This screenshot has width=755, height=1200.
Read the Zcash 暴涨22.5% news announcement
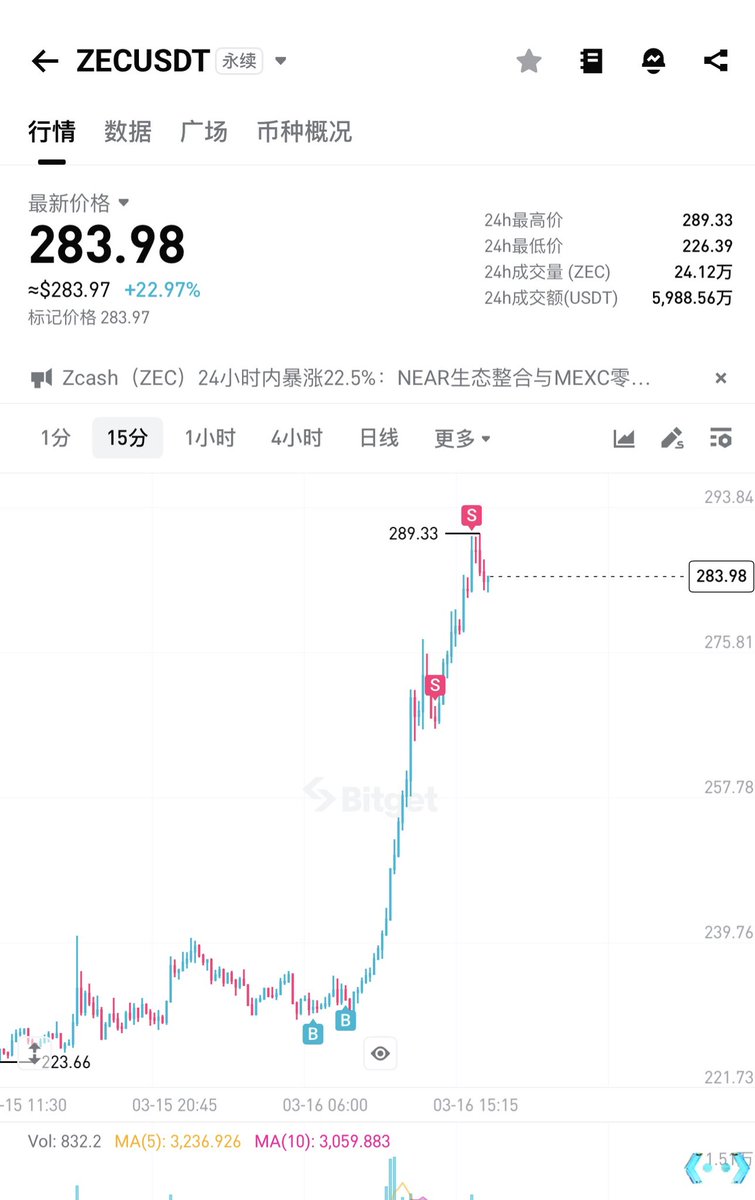(x=355, y=379)
